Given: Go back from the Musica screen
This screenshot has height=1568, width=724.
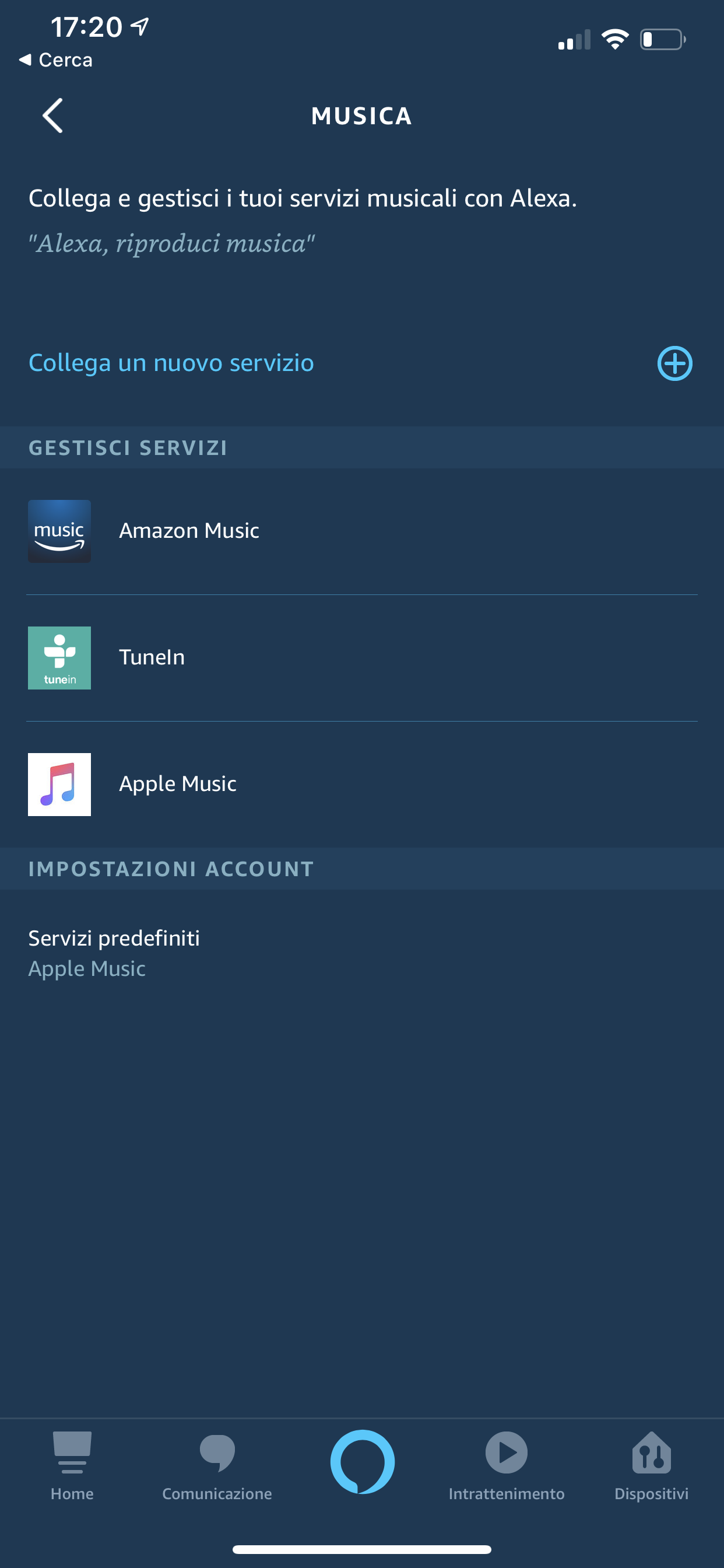Looking at the screenshot, I should [x=53, y=116].
